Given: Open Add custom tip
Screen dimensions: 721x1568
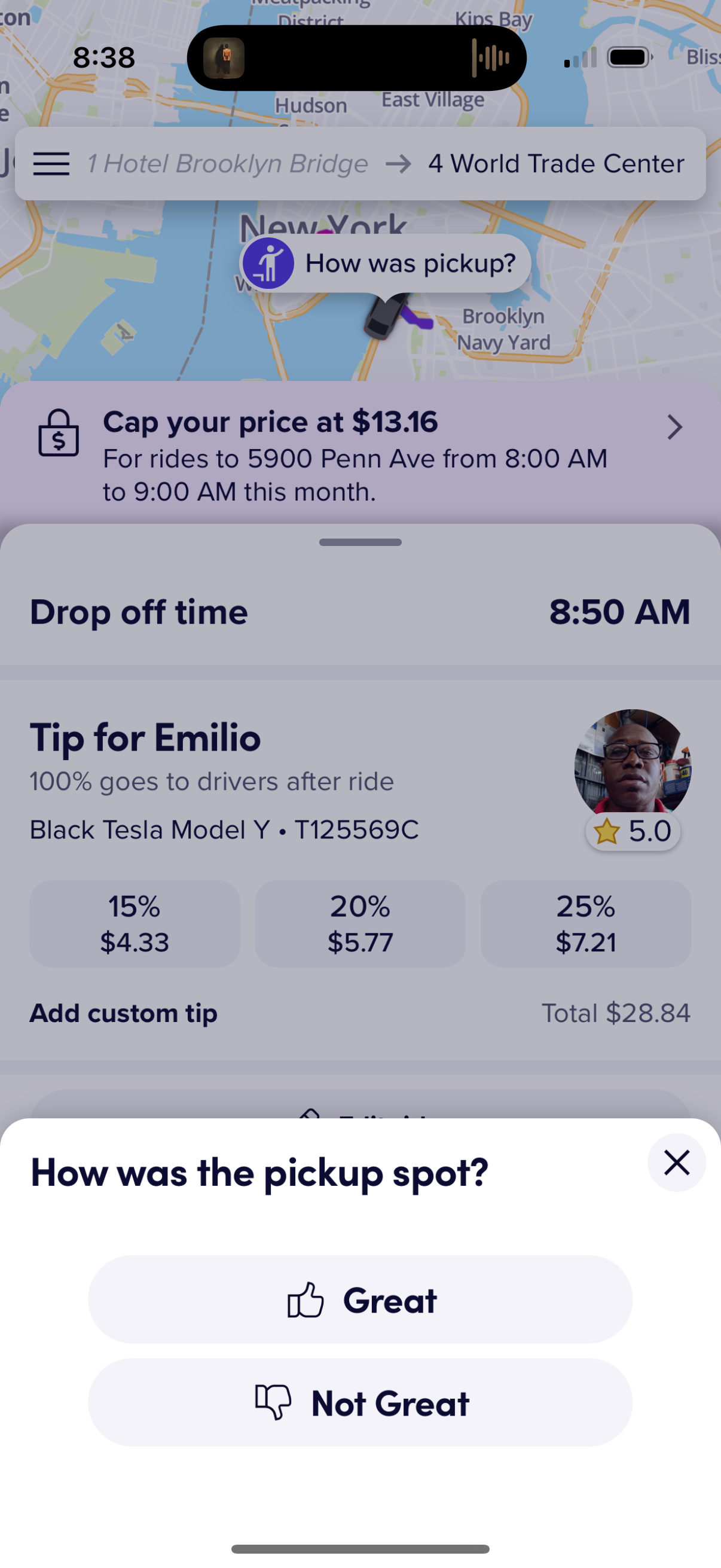Looking at the screenshot, I should [x=123, y=1012].
